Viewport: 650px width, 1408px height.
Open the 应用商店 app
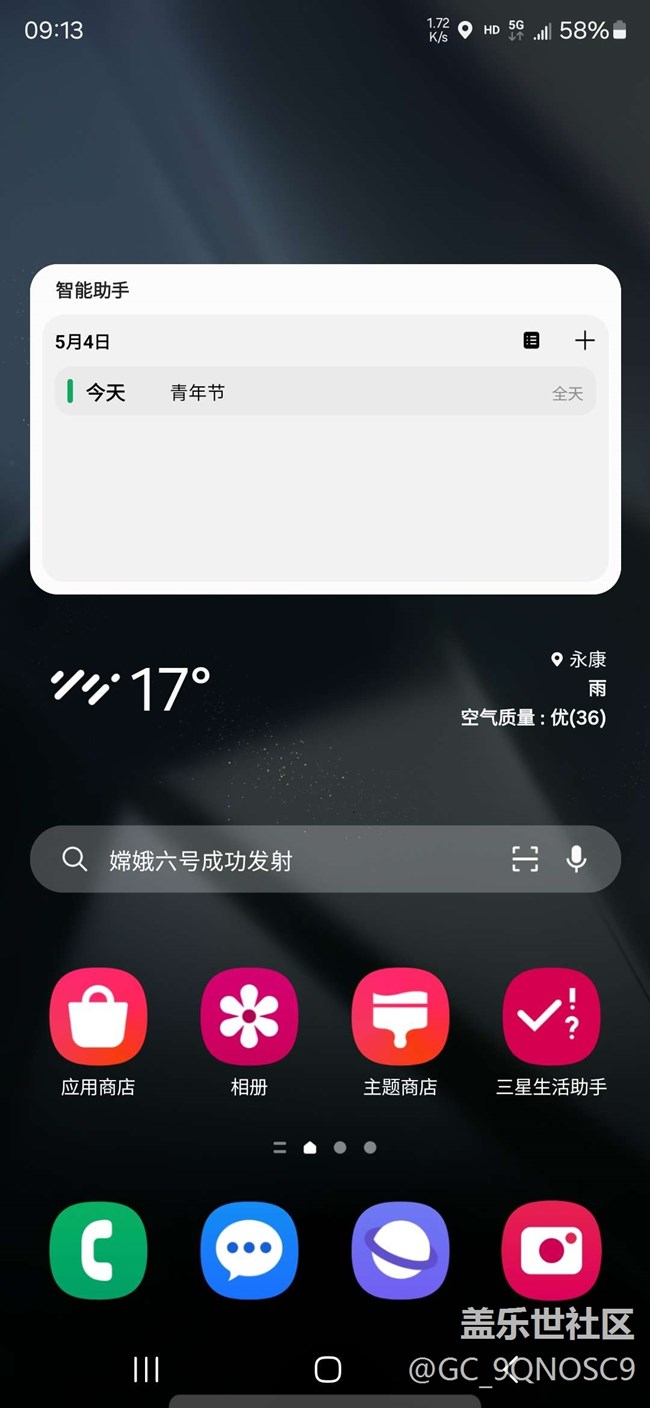click(x=98, y=1017)
